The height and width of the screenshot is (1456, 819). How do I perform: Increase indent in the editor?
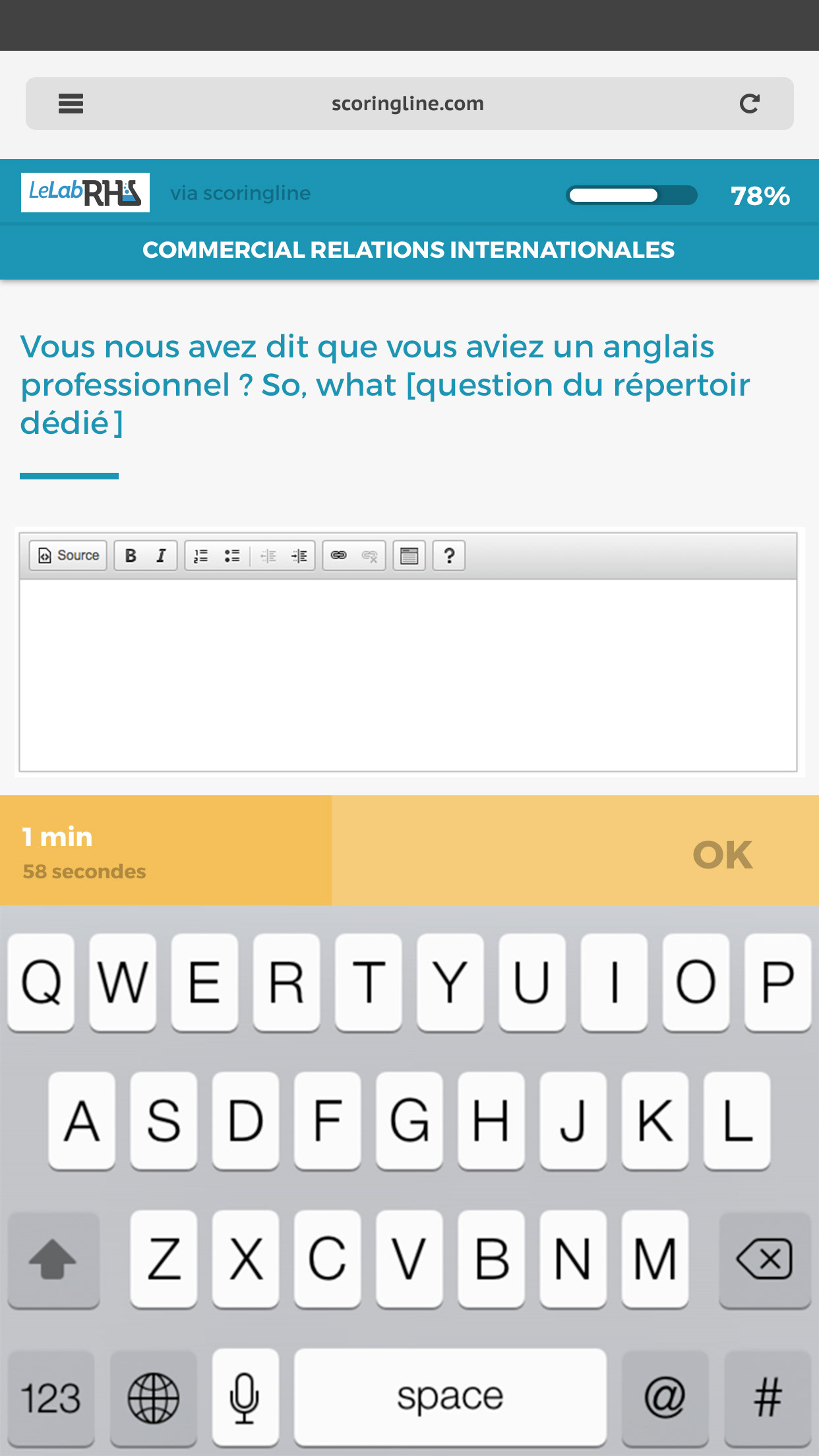(299, 555)
